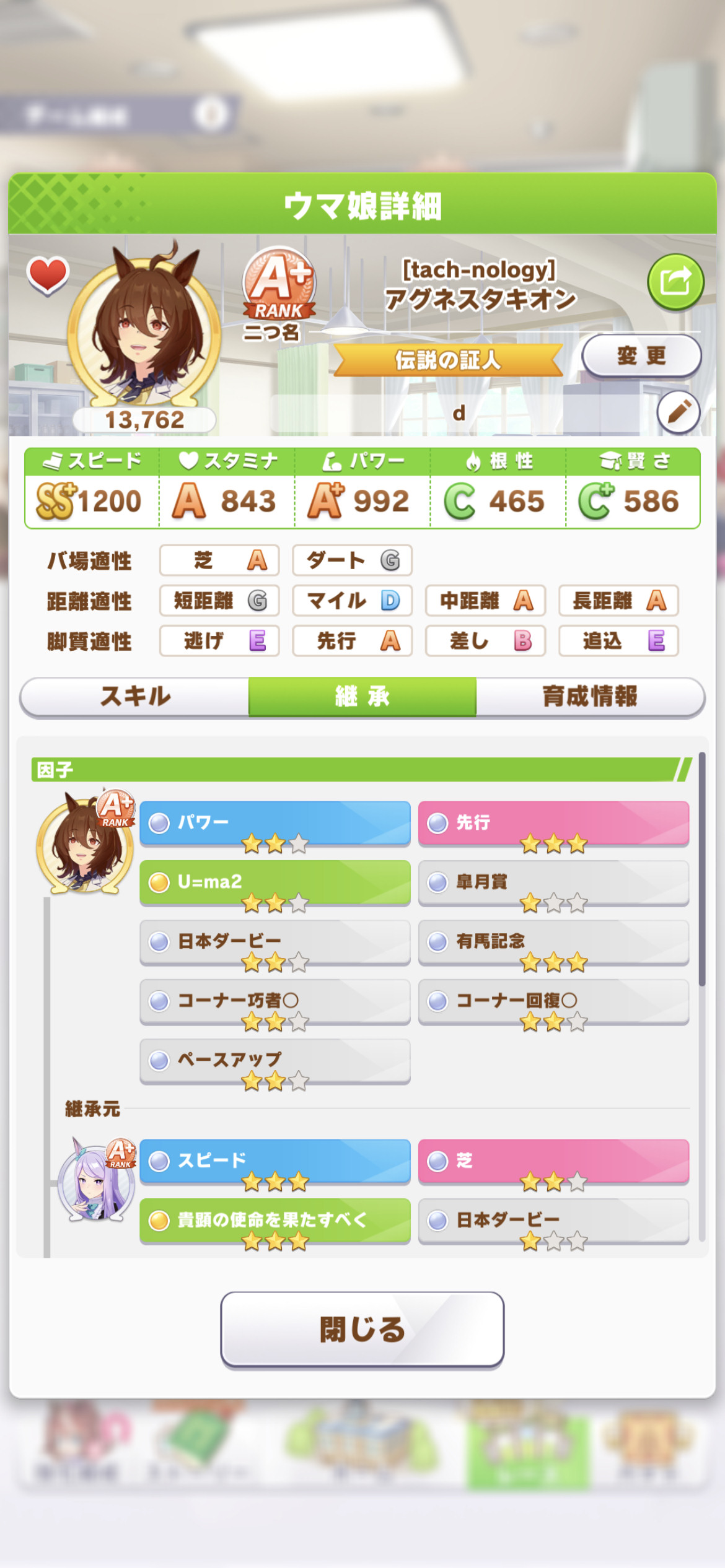The image size is (725, 1568).
Task: Show the 有馬記念 factor info
Action: coord(553,943)
